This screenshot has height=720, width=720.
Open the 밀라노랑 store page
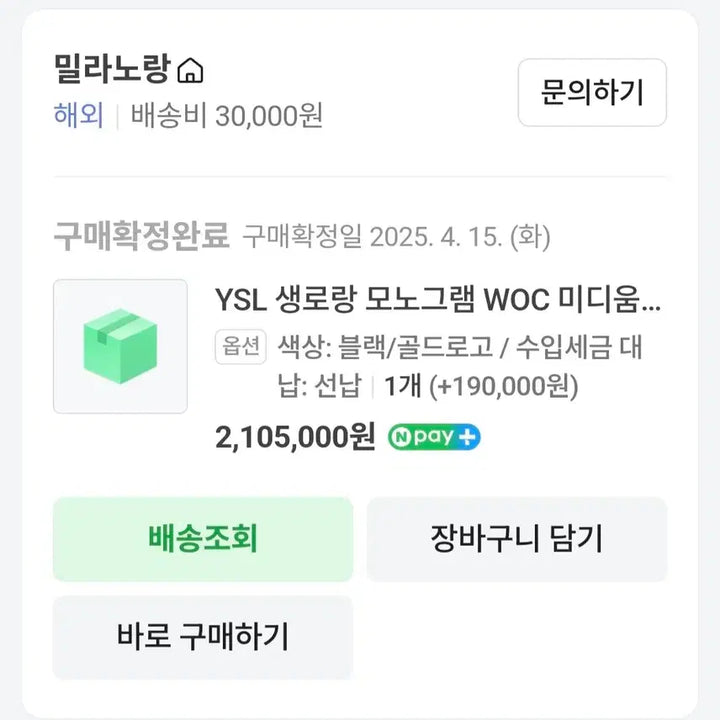coord(128,71)
